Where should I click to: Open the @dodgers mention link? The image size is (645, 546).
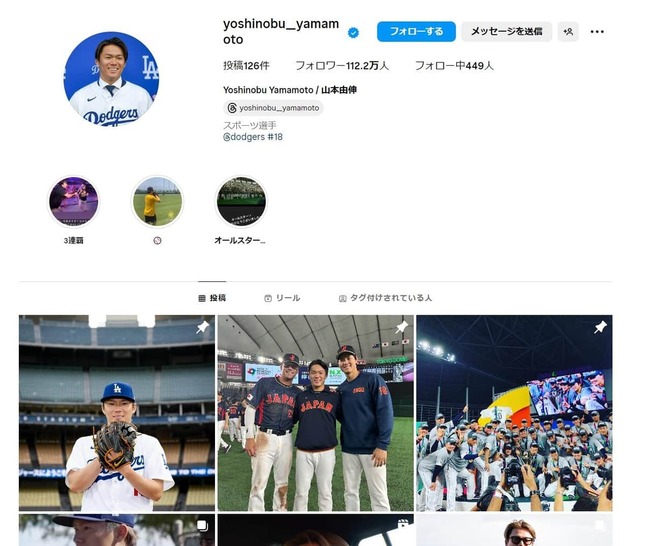pos(244,137)
